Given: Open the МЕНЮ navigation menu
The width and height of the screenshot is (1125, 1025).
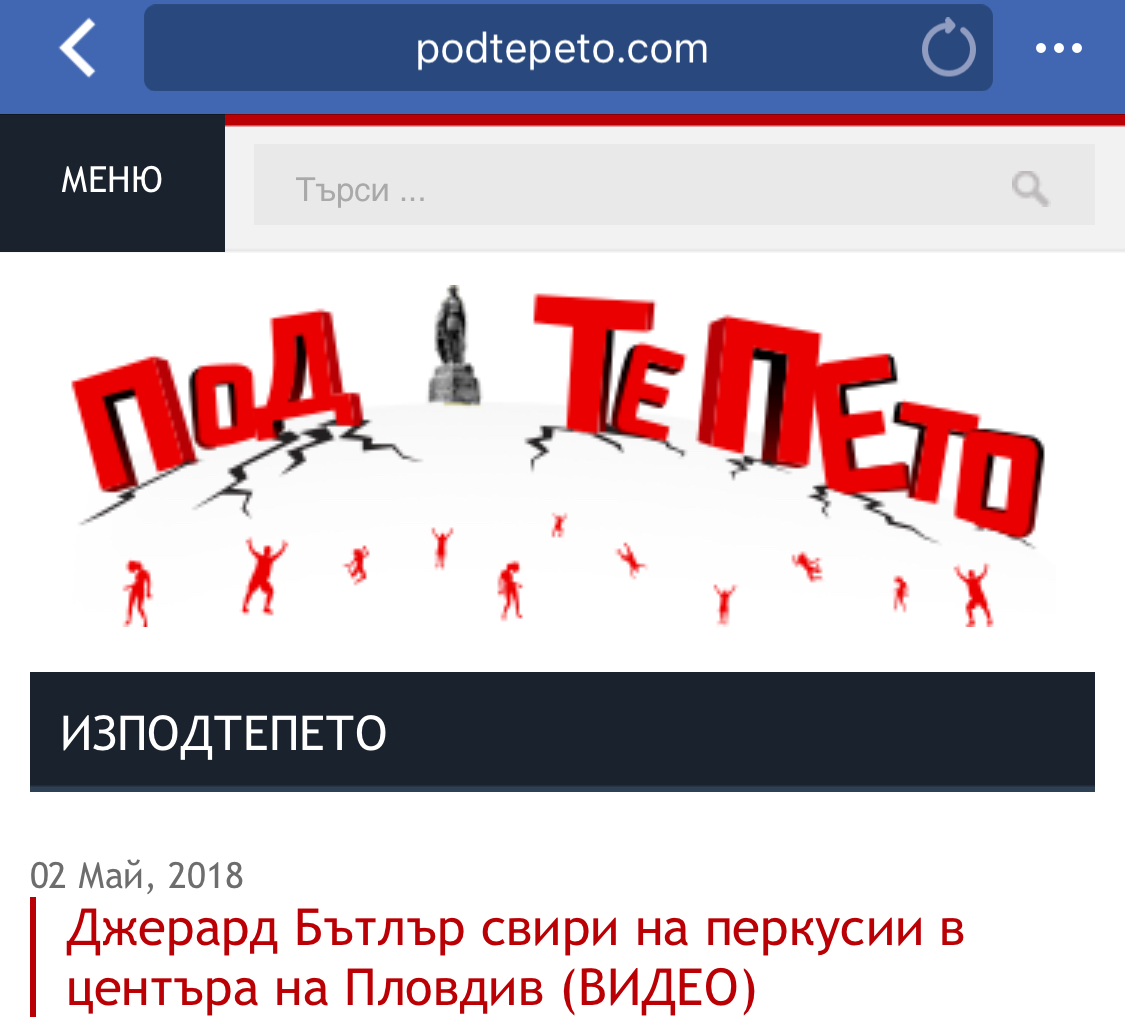Looking at the screenshot, I should pos(112,181).
